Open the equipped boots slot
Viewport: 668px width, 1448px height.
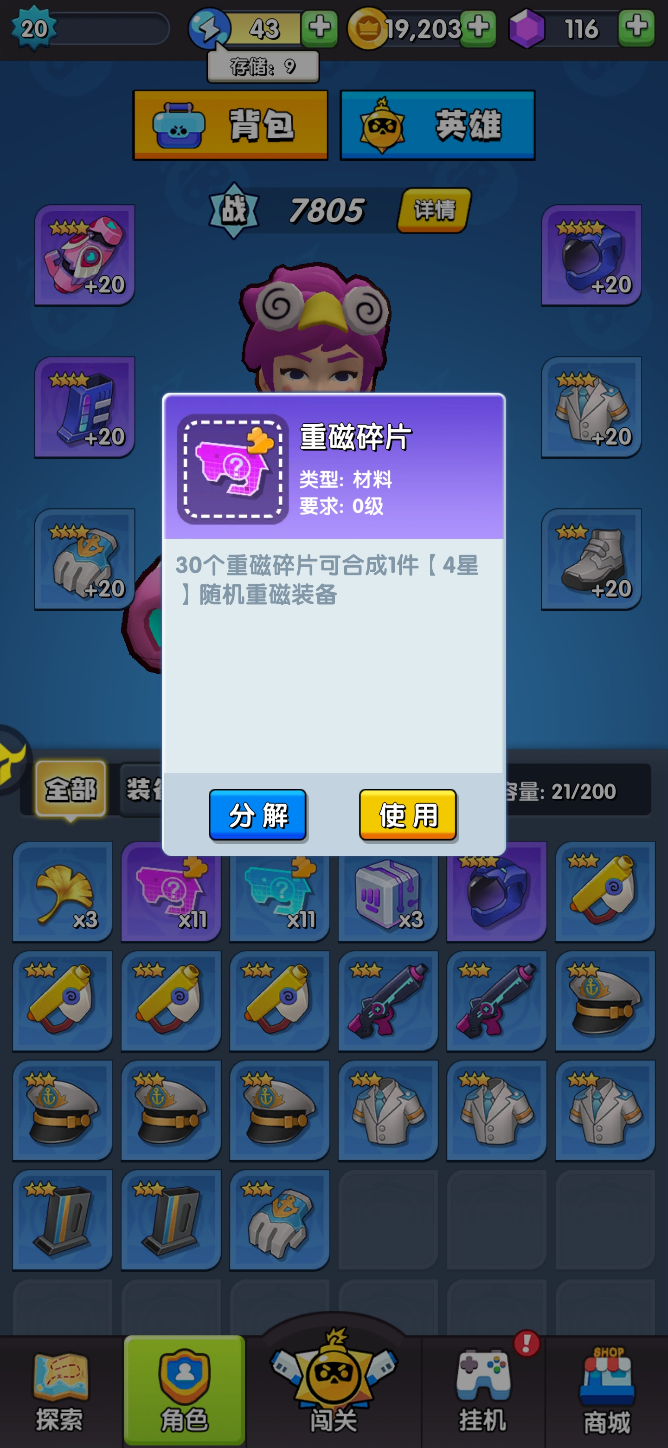(591, 559)
